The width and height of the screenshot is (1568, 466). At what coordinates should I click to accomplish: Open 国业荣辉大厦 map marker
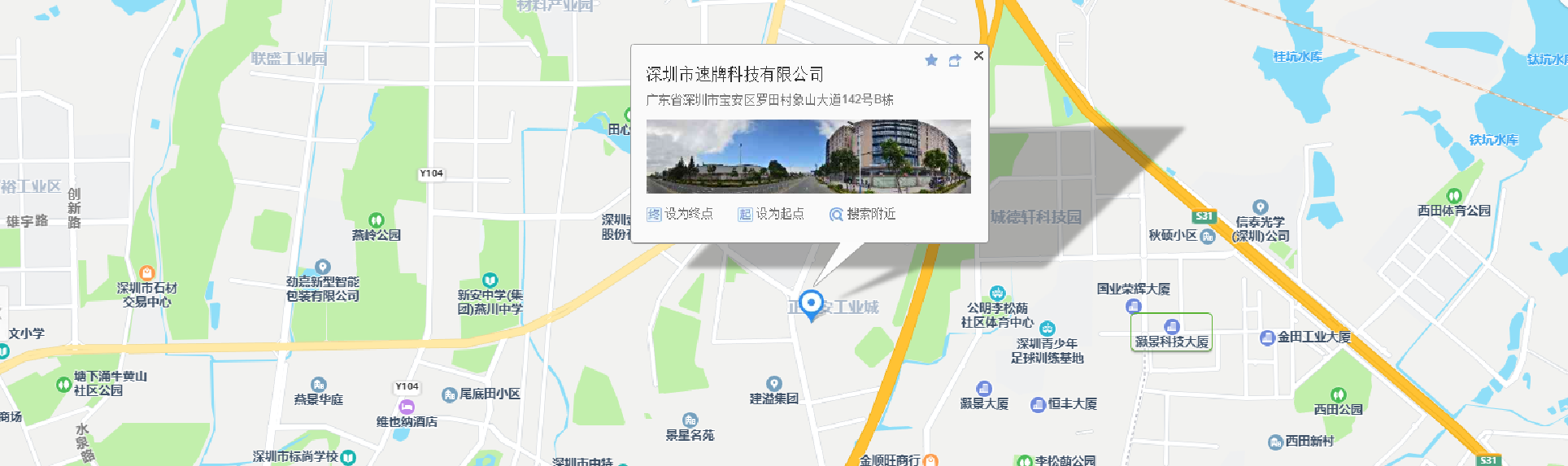coord(1133,306)
